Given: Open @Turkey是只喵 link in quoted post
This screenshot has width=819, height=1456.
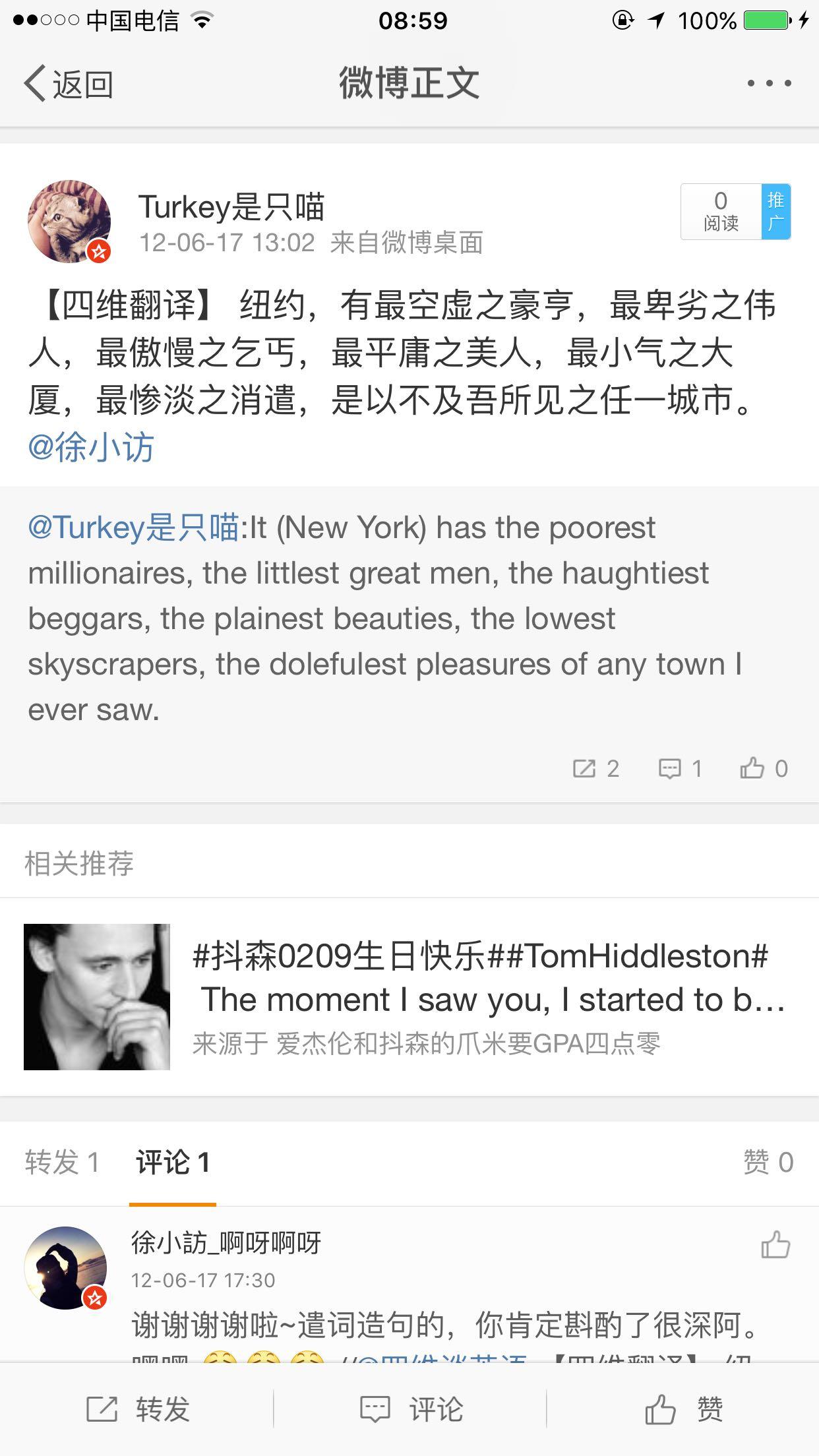Looking at the screenshot, I should pyautogui.click(x=133, y=528).
